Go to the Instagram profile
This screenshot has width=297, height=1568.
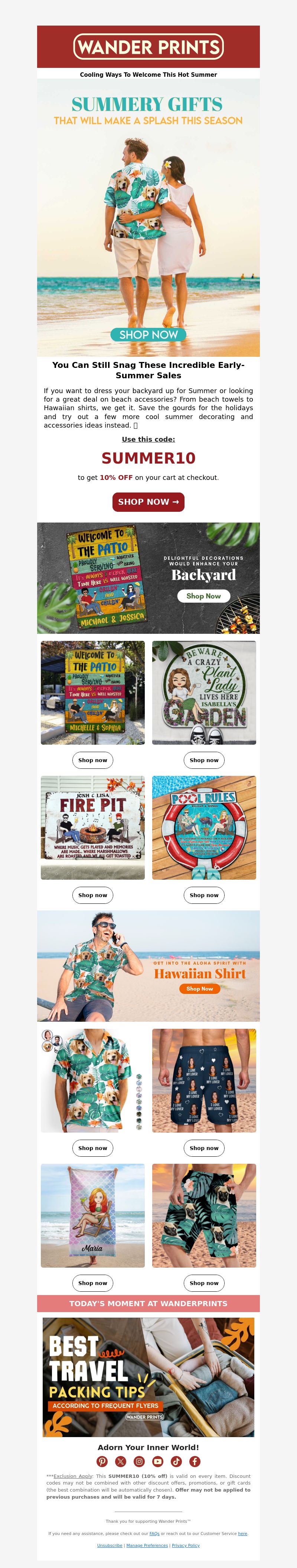coord(139,1461)
